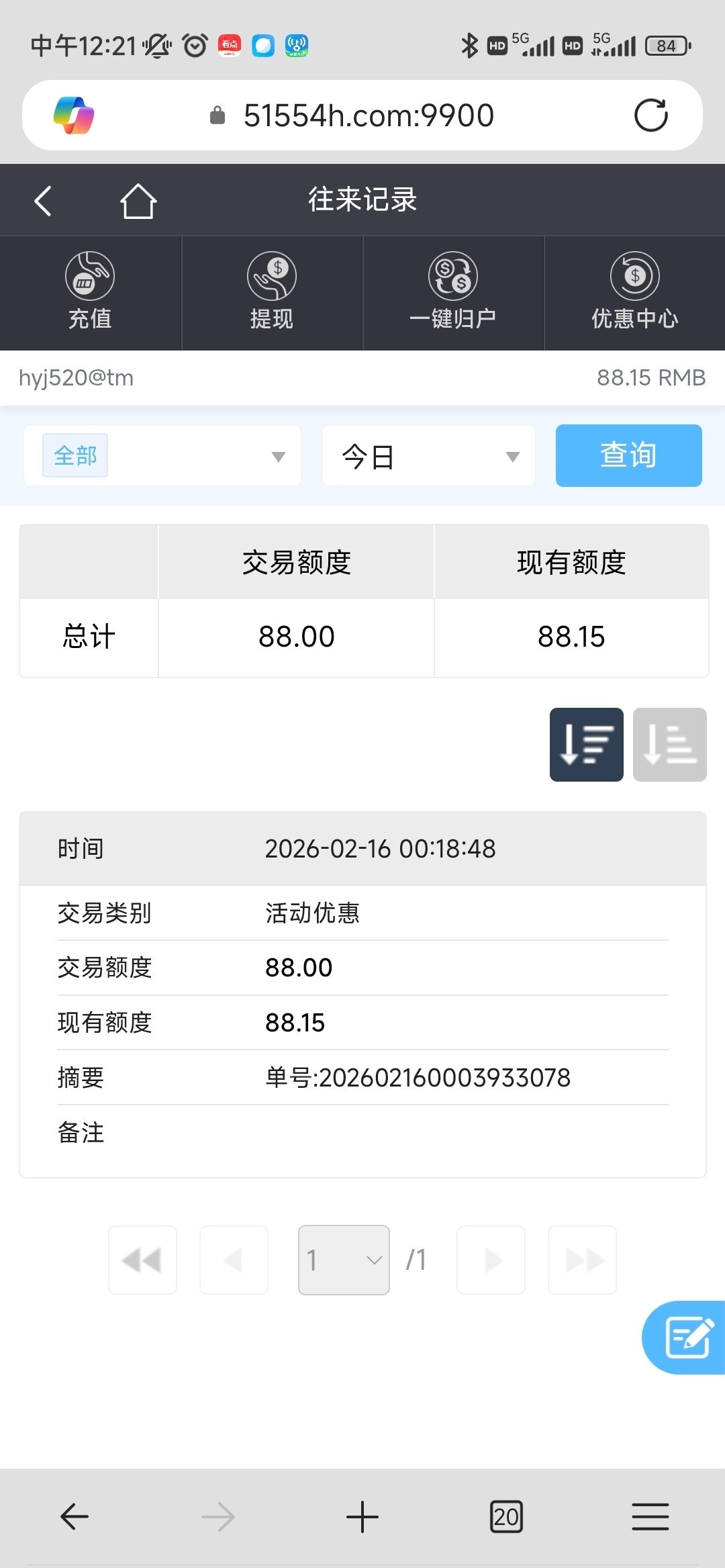Image resolution: width=725 pixels, height=1568 pixels.
Task: Sort records in ascending order
Action: tap(669, 744)
